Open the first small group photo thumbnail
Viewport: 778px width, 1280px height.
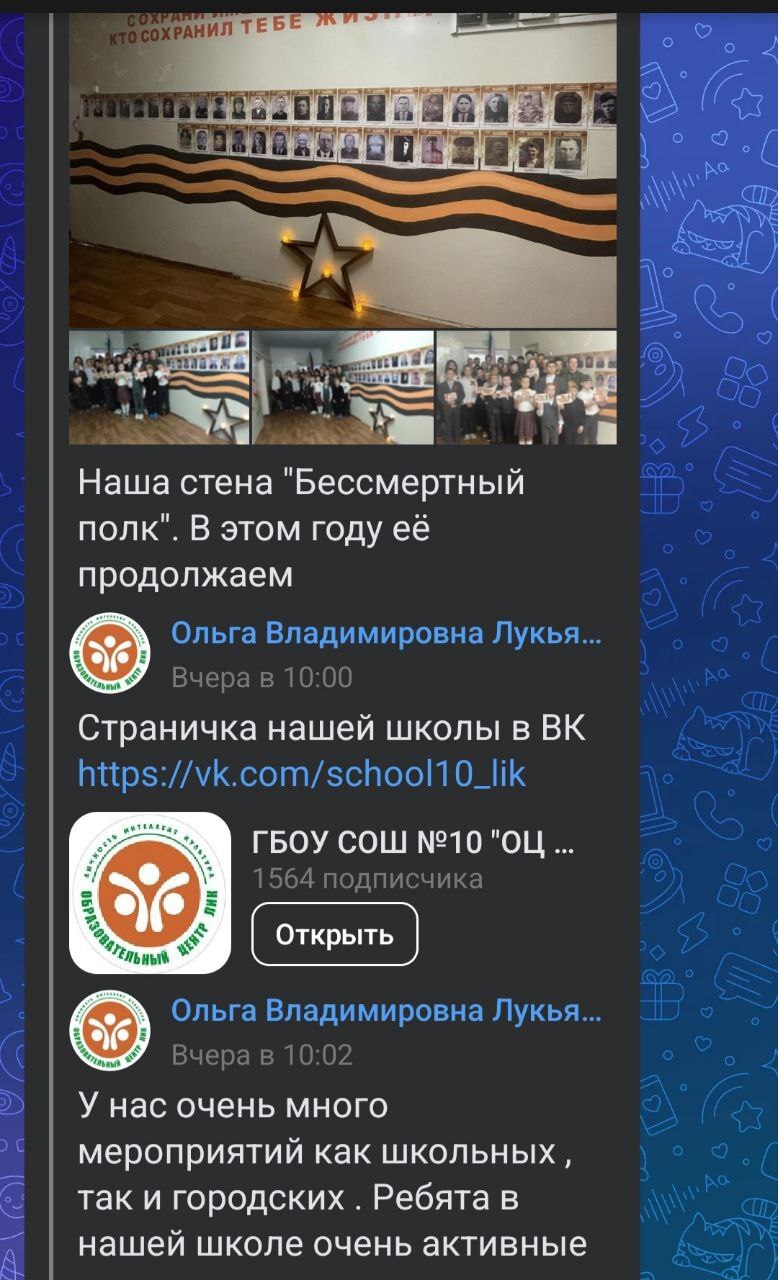[159, 388]
